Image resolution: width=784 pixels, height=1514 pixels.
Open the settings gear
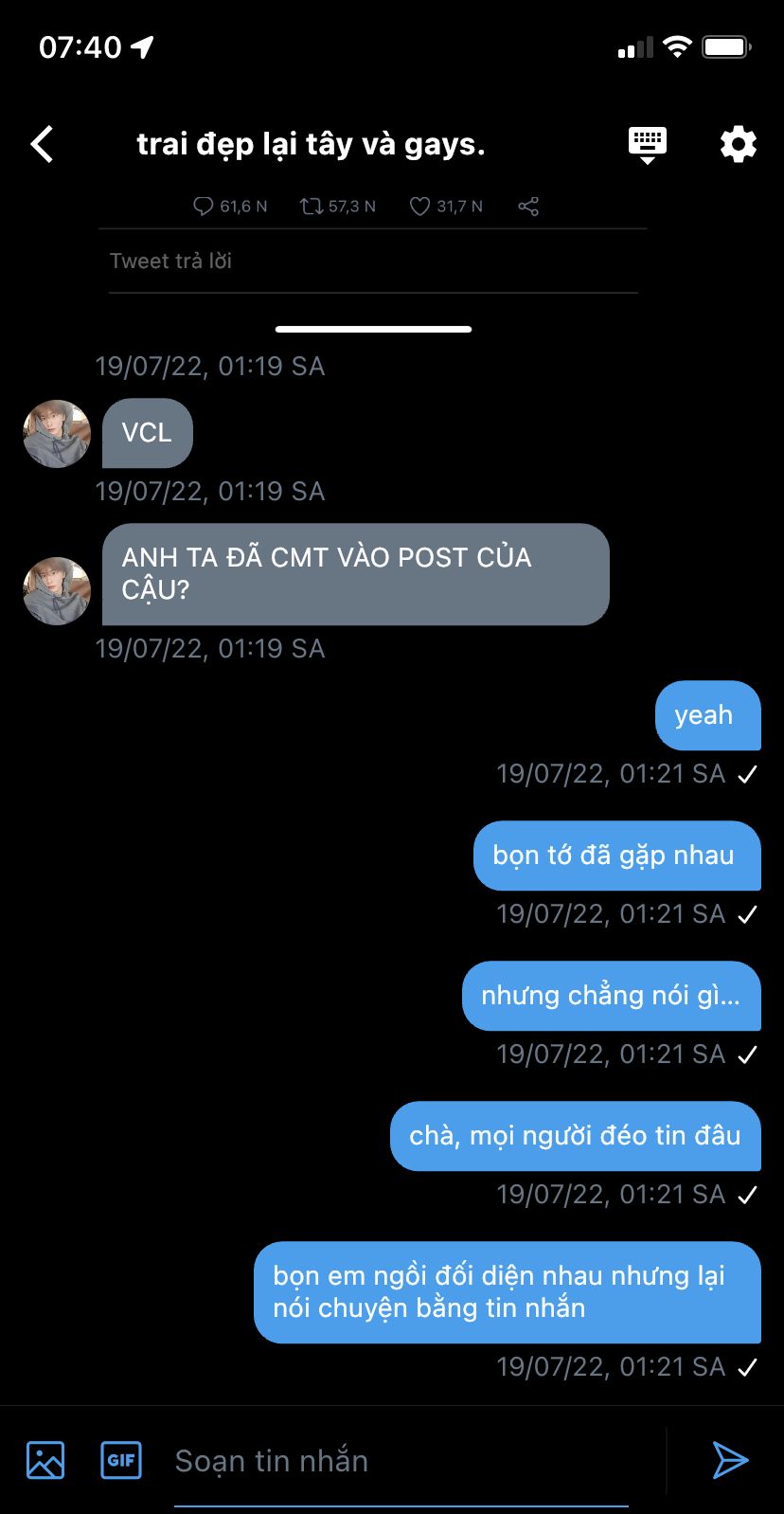point(738,145)
